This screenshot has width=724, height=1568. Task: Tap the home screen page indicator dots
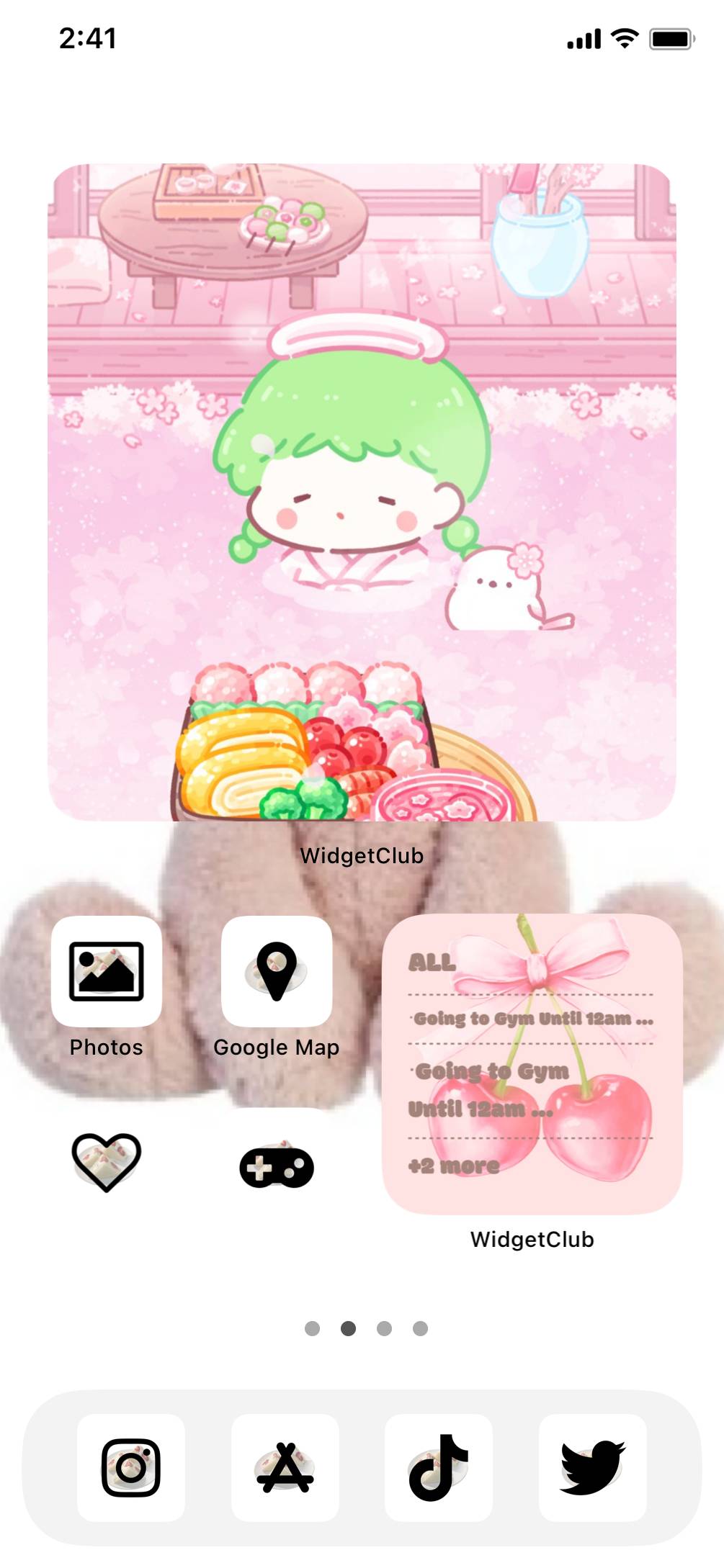pyautogui.click(x=366, y=1328)
